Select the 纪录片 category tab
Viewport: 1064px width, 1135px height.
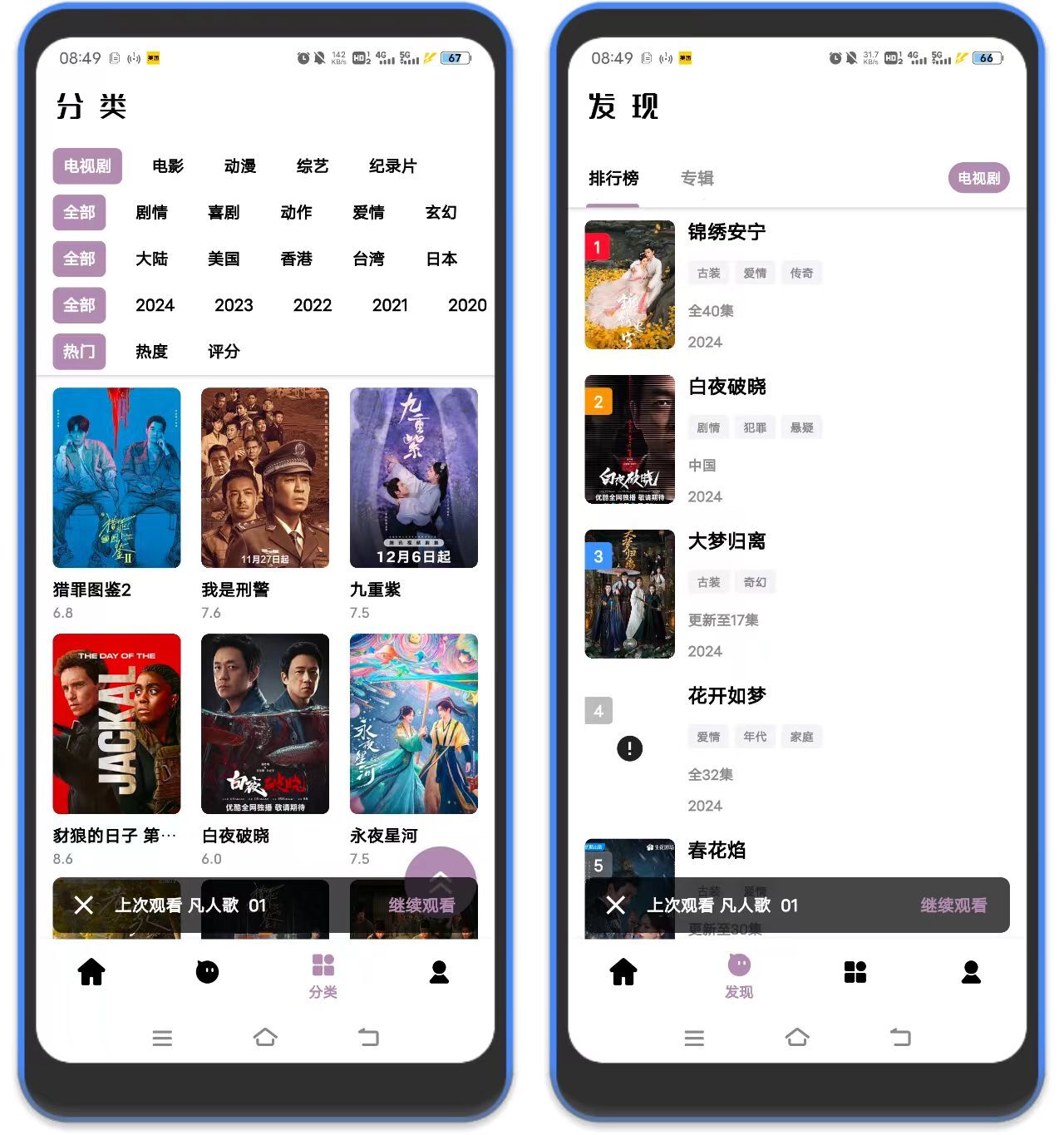pyautogui.click(x=391, y=165)
